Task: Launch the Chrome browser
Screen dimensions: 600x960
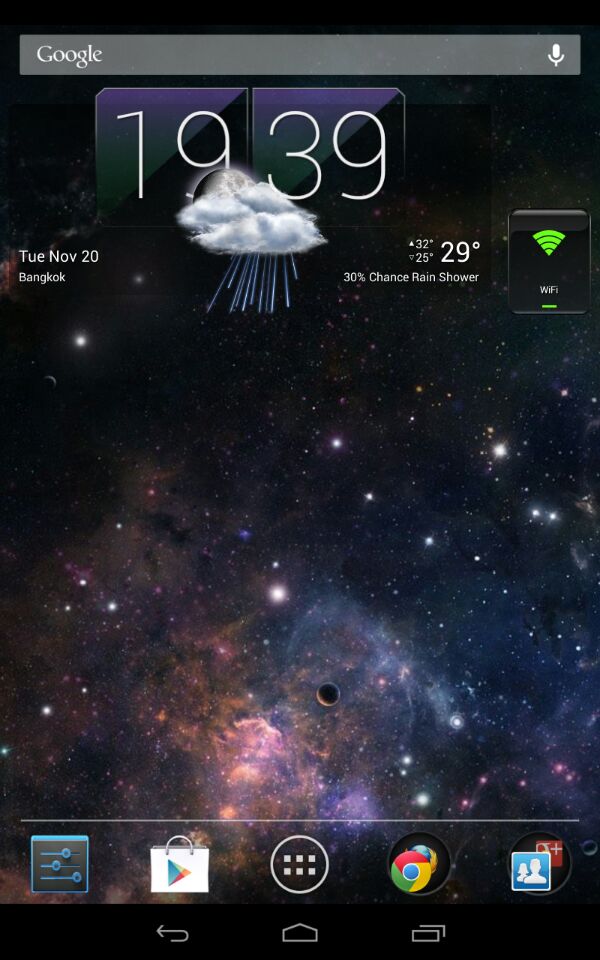Action: [x=419, y=865]
